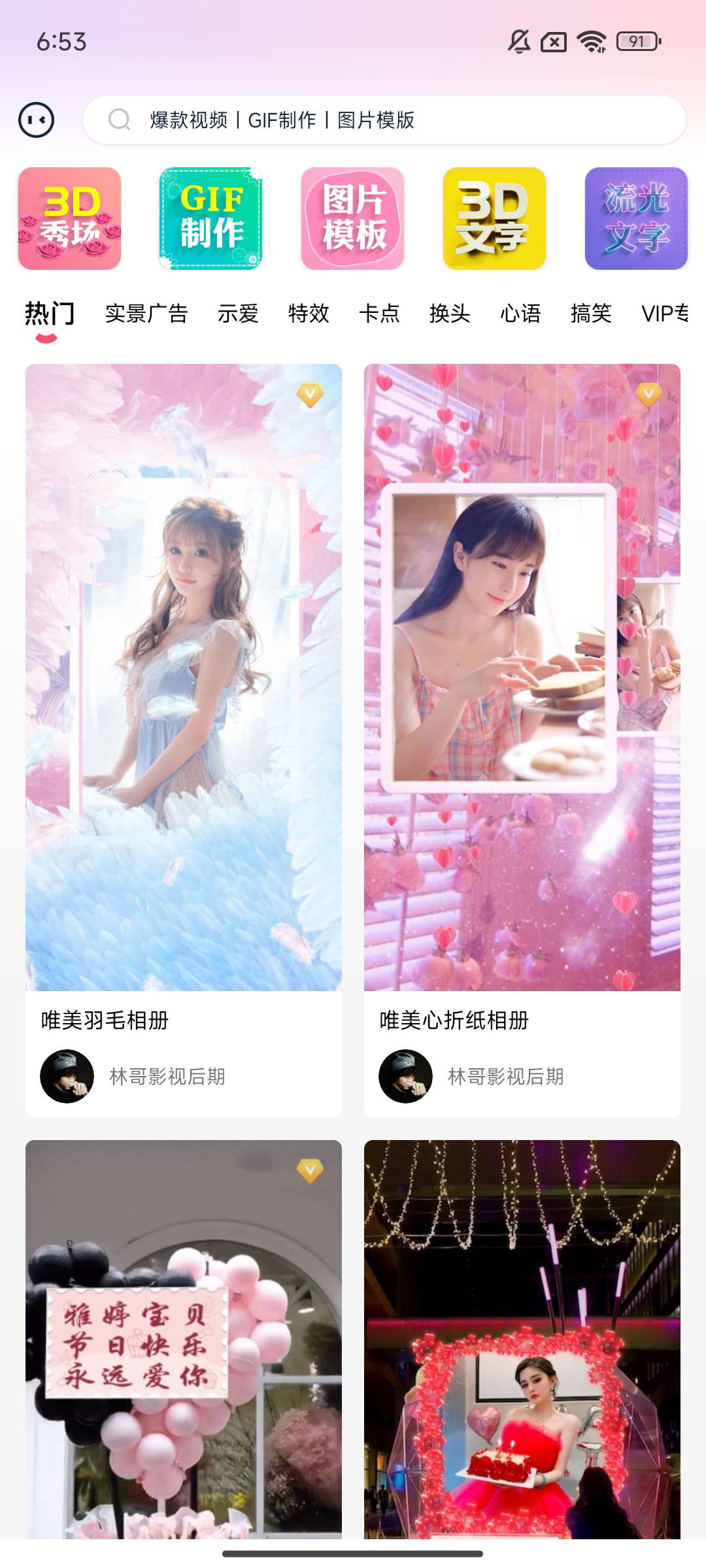Open the 卡点 tab
Viewport: 706px width, 1568px height.
pos(379,314)
